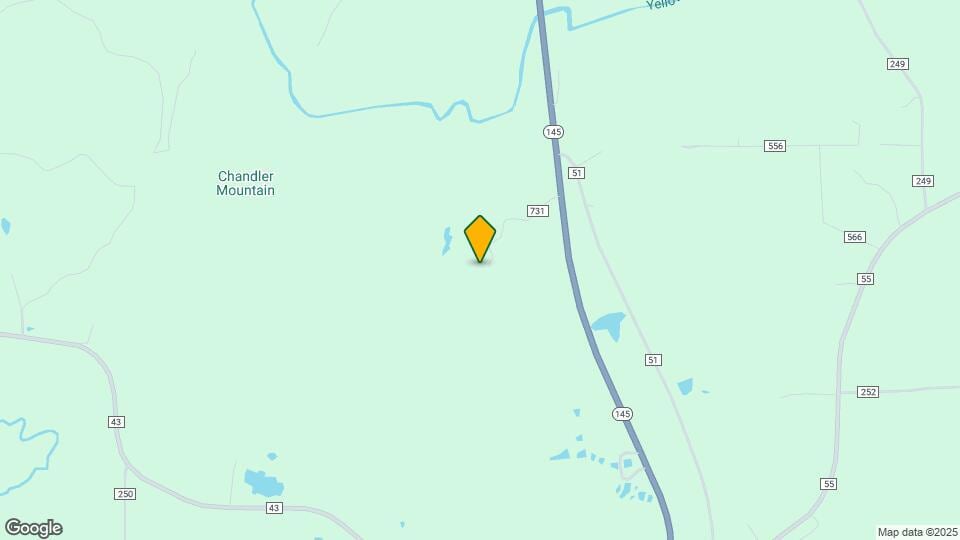The height and width of the screenshot is (540, 960).
Task: Tap the orange map marker pin
Action: [480, 238]
